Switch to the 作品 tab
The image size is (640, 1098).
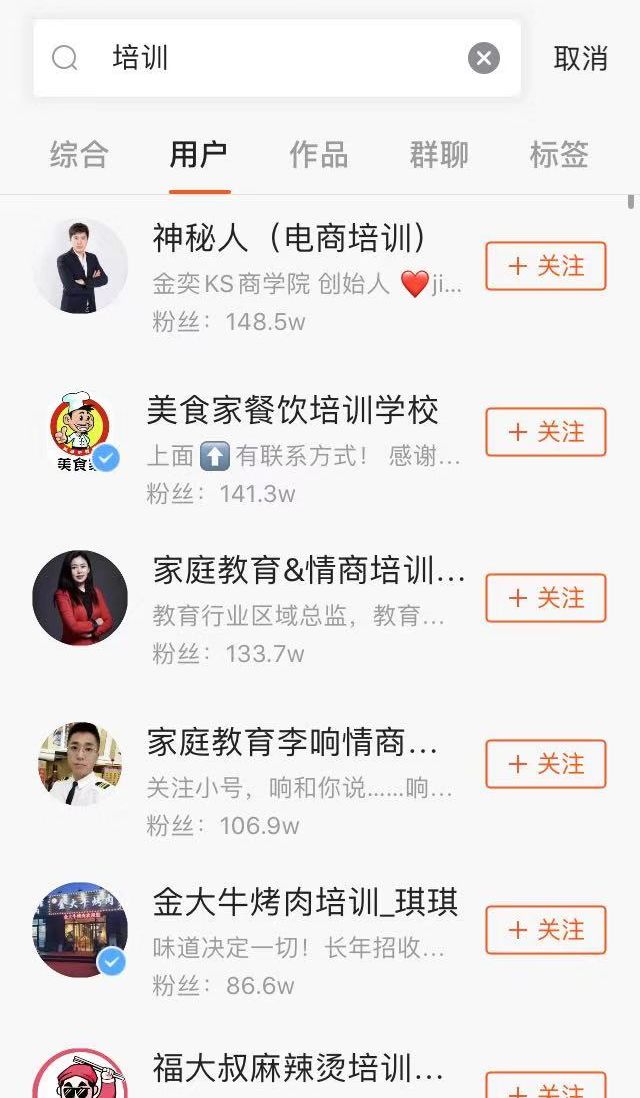[x=319, y=155]
